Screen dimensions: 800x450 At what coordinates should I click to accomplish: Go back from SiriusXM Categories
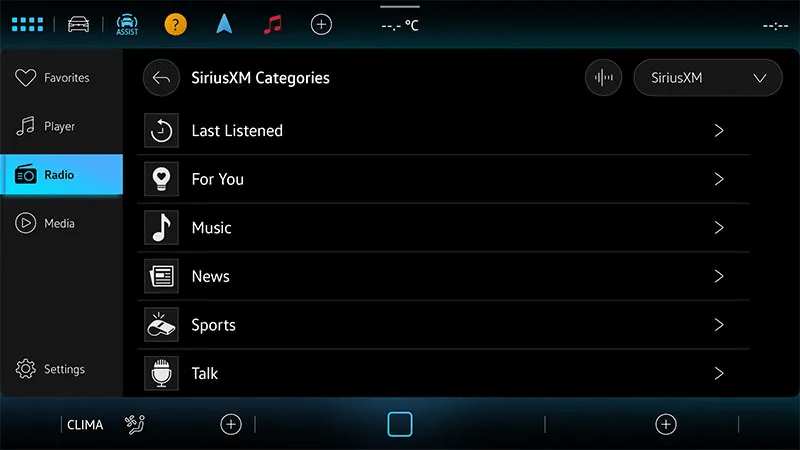point(161,78)
